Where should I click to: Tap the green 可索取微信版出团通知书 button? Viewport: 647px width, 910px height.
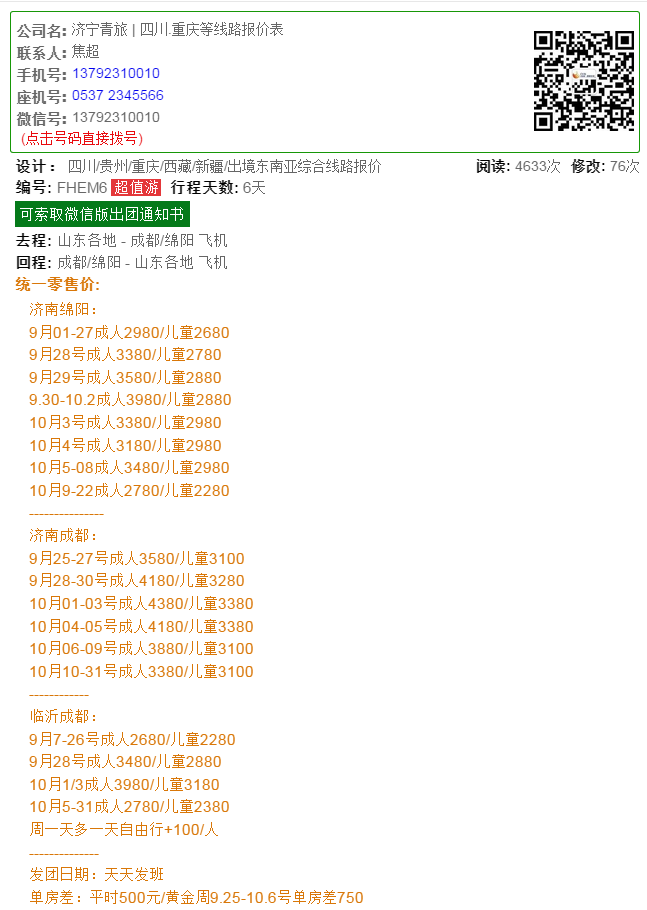(102, 214)
